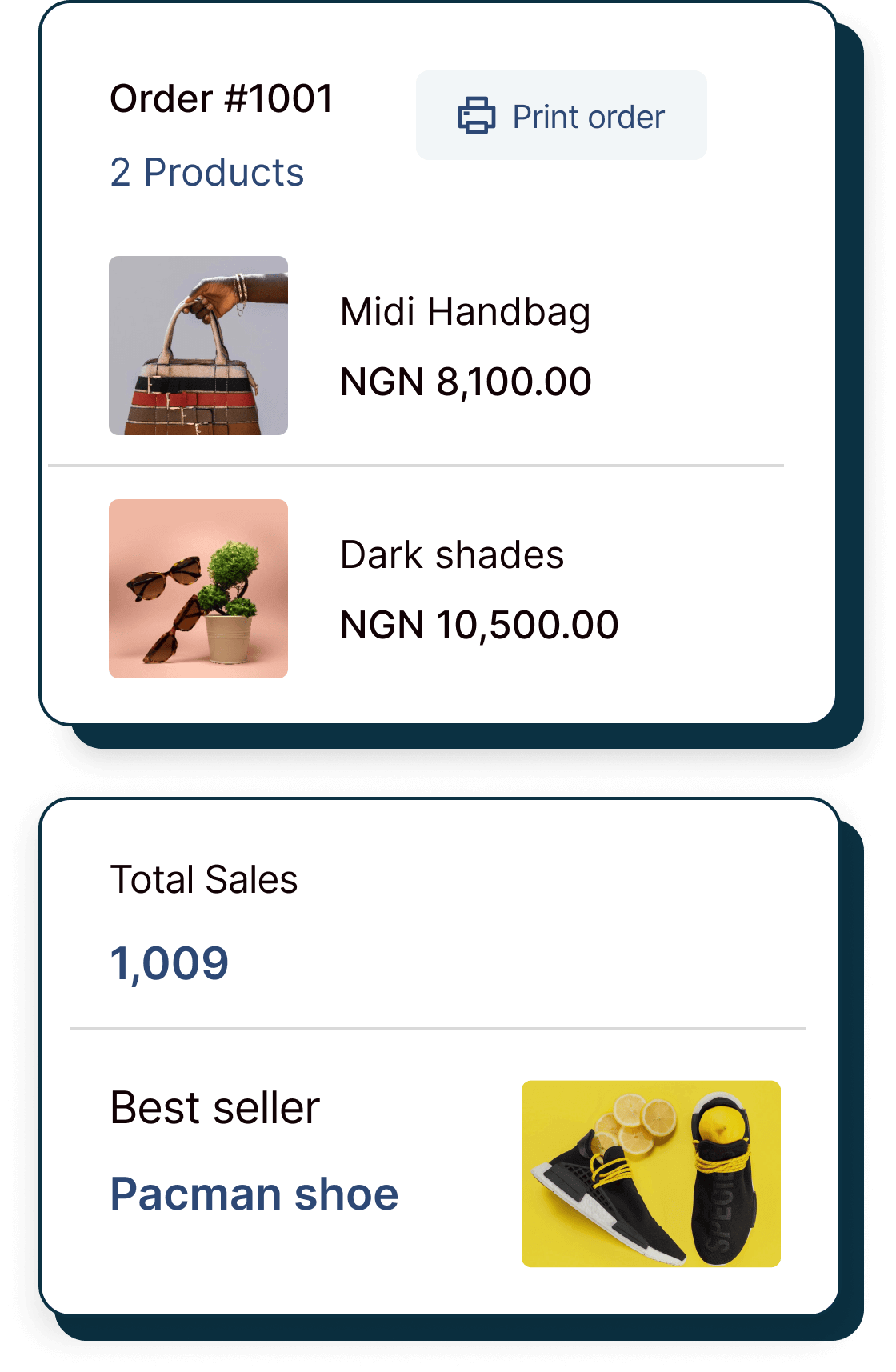The image size is (896, 1372).
Task: Click the divider below the 1,009 figure
Action: point(438,1027)
